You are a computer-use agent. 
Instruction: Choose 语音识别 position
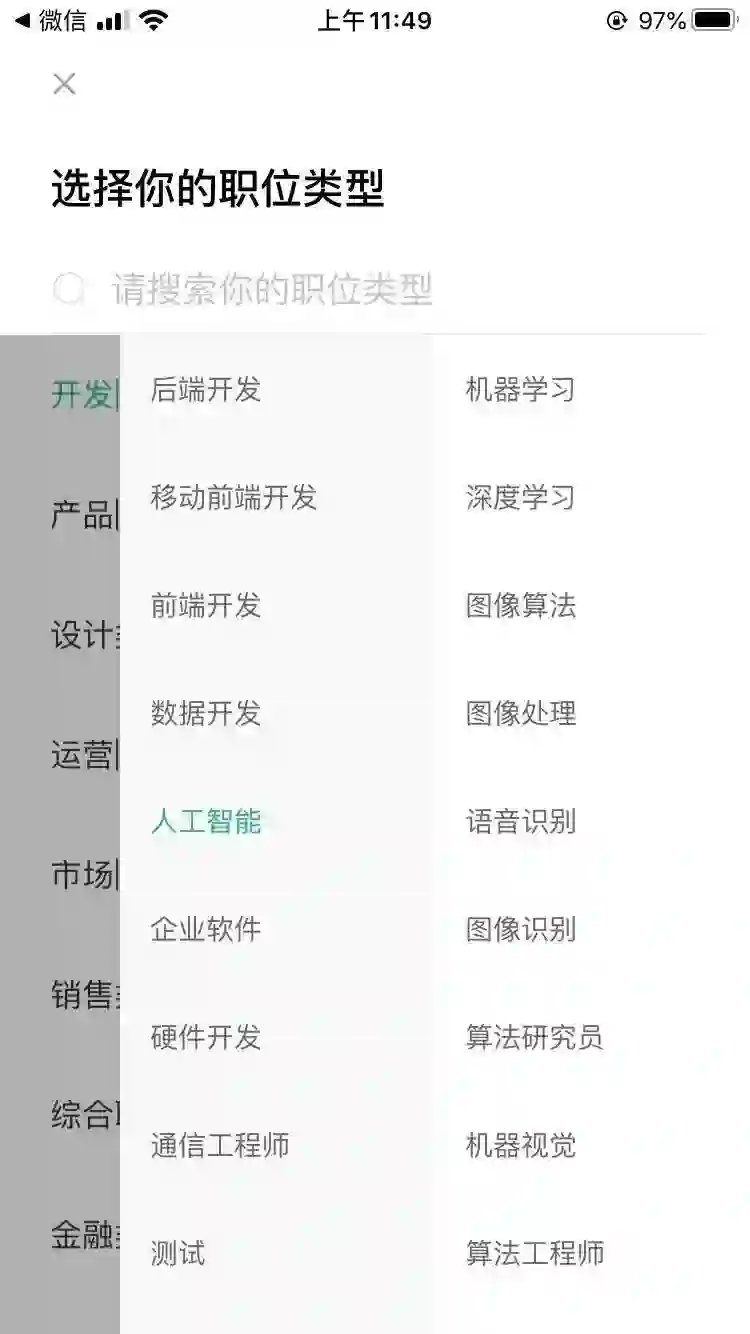pos(520,821)
